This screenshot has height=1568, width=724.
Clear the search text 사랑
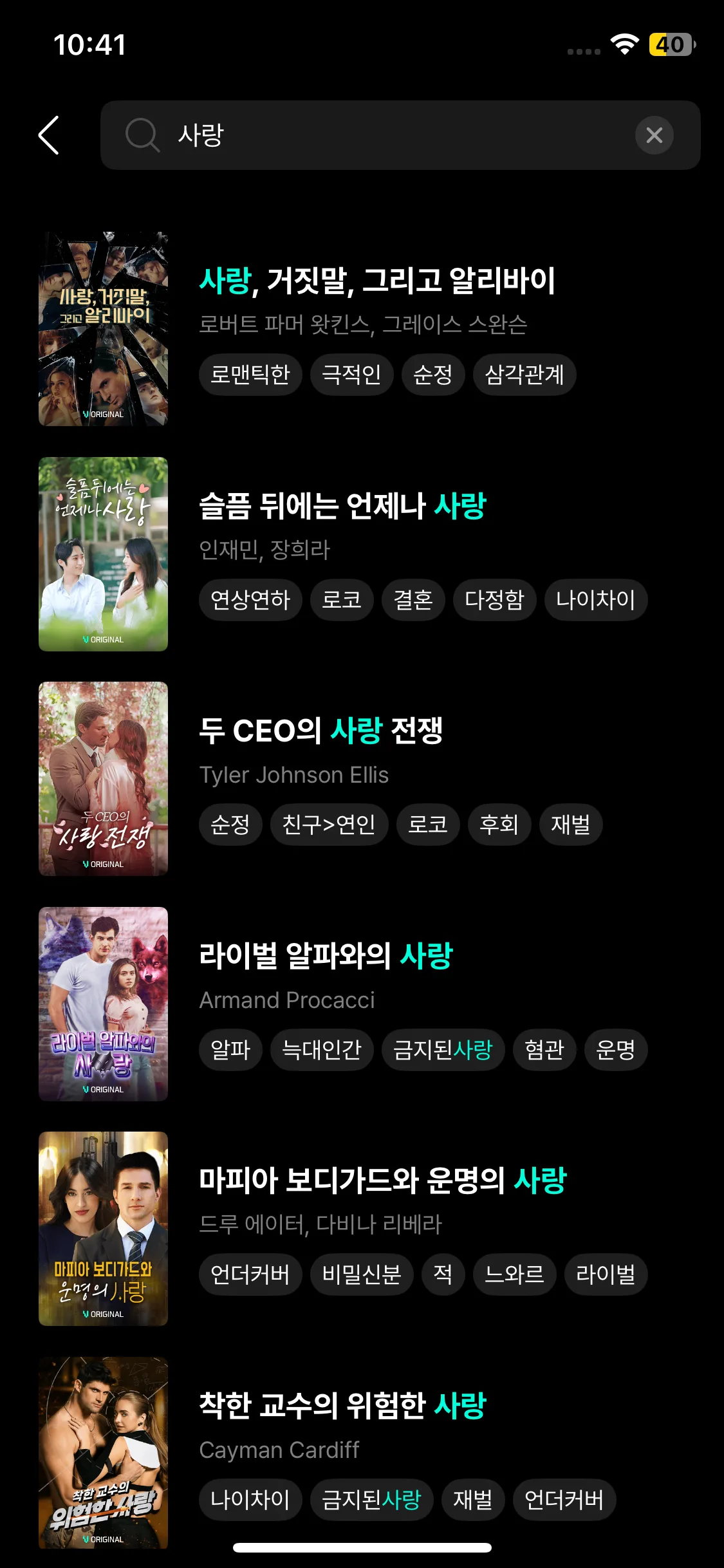pyautogui.click(x=654, y=135)
